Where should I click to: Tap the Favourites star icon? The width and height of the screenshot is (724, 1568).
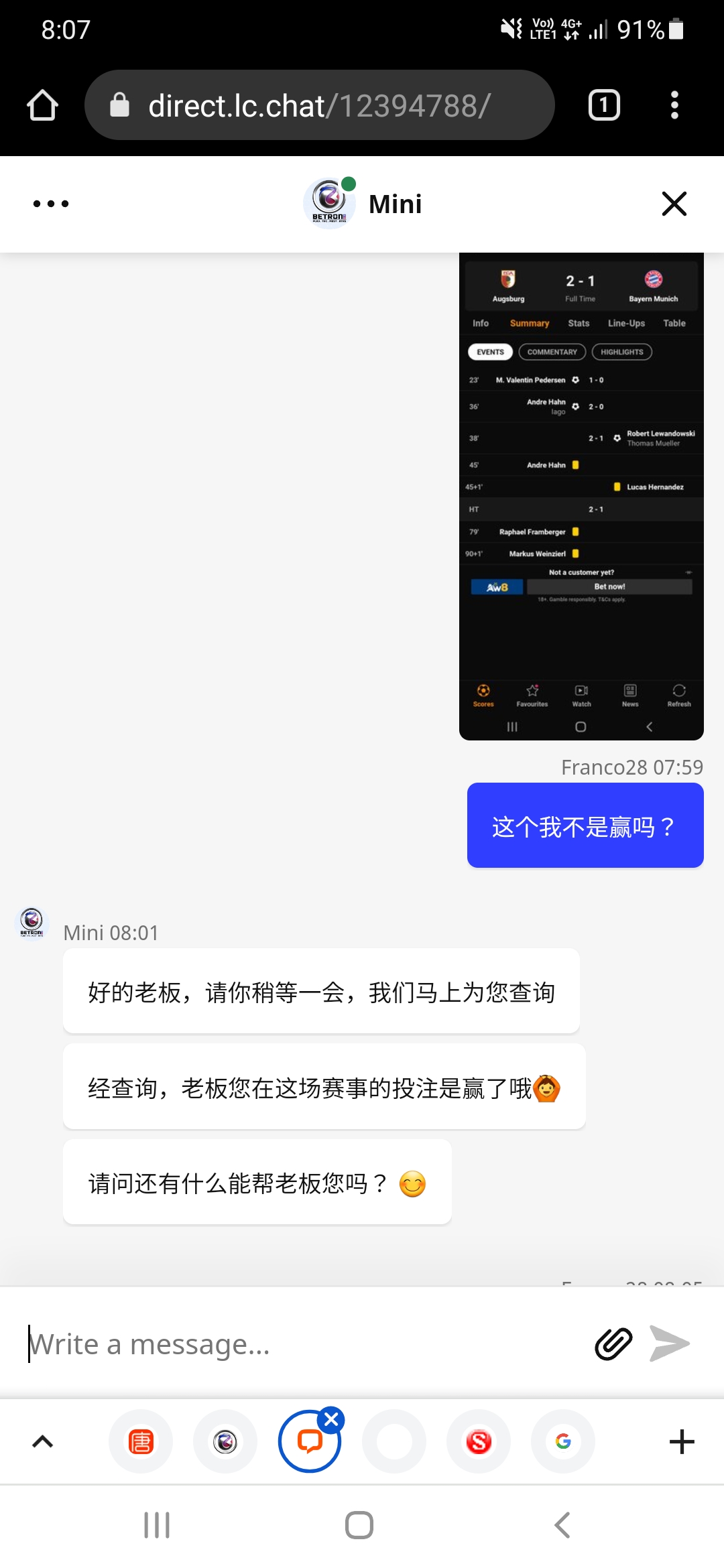pyautogui.click(x=532, y=696)
